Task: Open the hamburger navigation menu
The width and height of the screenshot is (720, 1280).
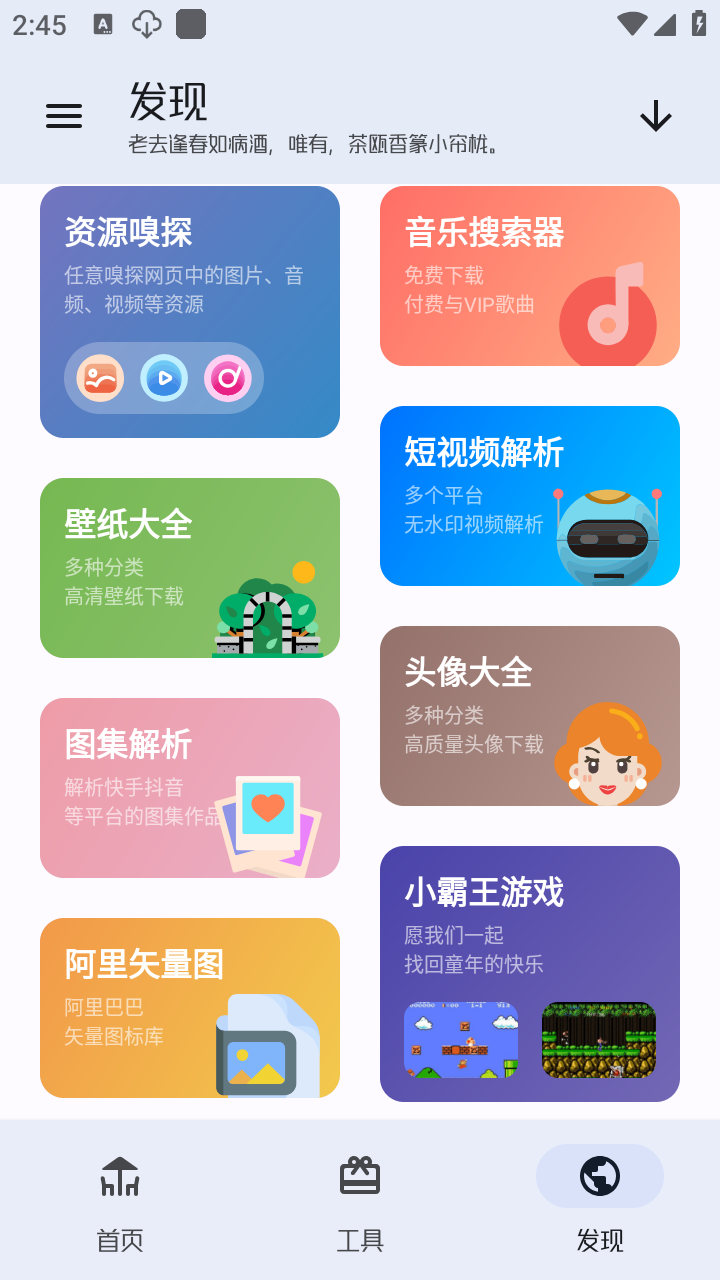Action: click(64, 116)
